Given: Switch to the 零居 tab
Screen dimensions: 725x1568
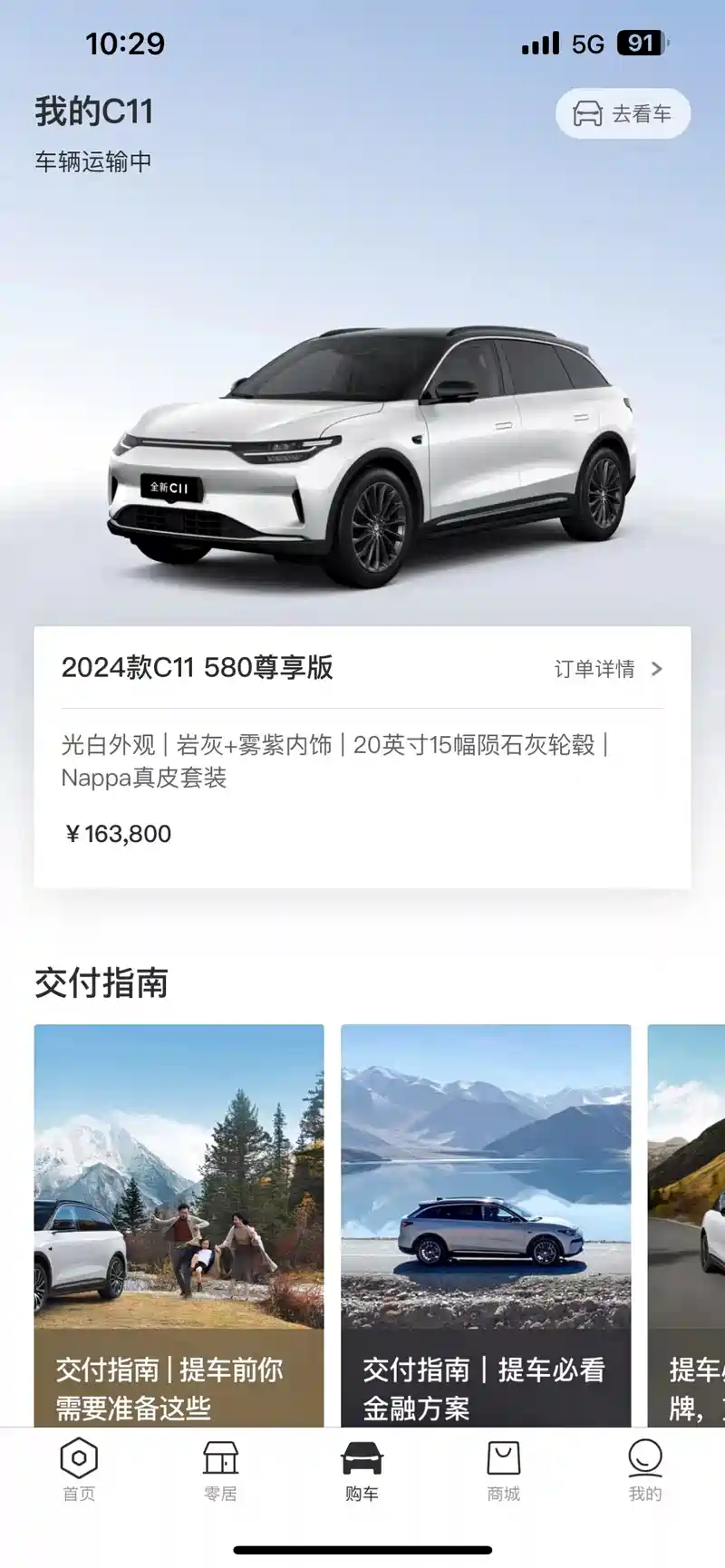Looking at the screenshot, I should click(x=220, y=1469).
